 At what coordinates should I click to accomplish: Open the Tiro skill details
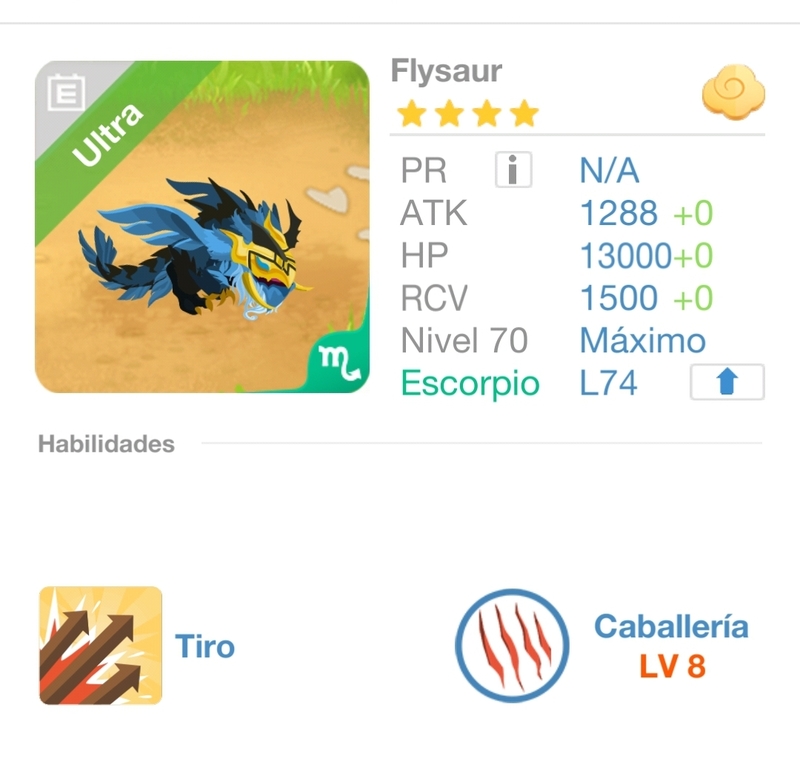(x=101, y=645)
